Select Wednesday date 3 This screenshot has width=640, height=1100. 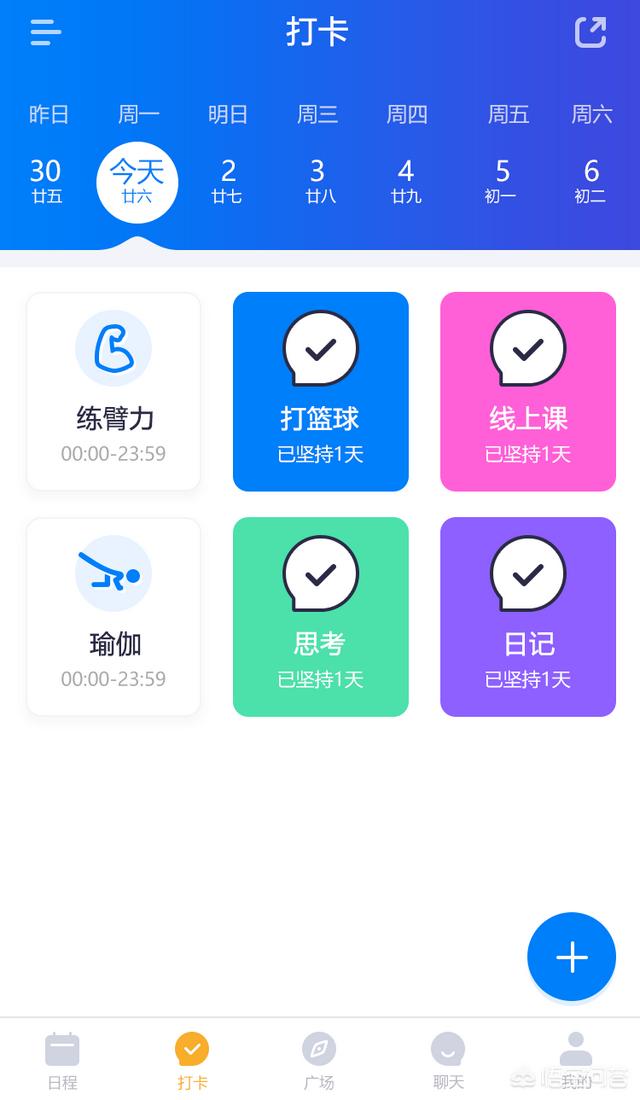(318, 180)
